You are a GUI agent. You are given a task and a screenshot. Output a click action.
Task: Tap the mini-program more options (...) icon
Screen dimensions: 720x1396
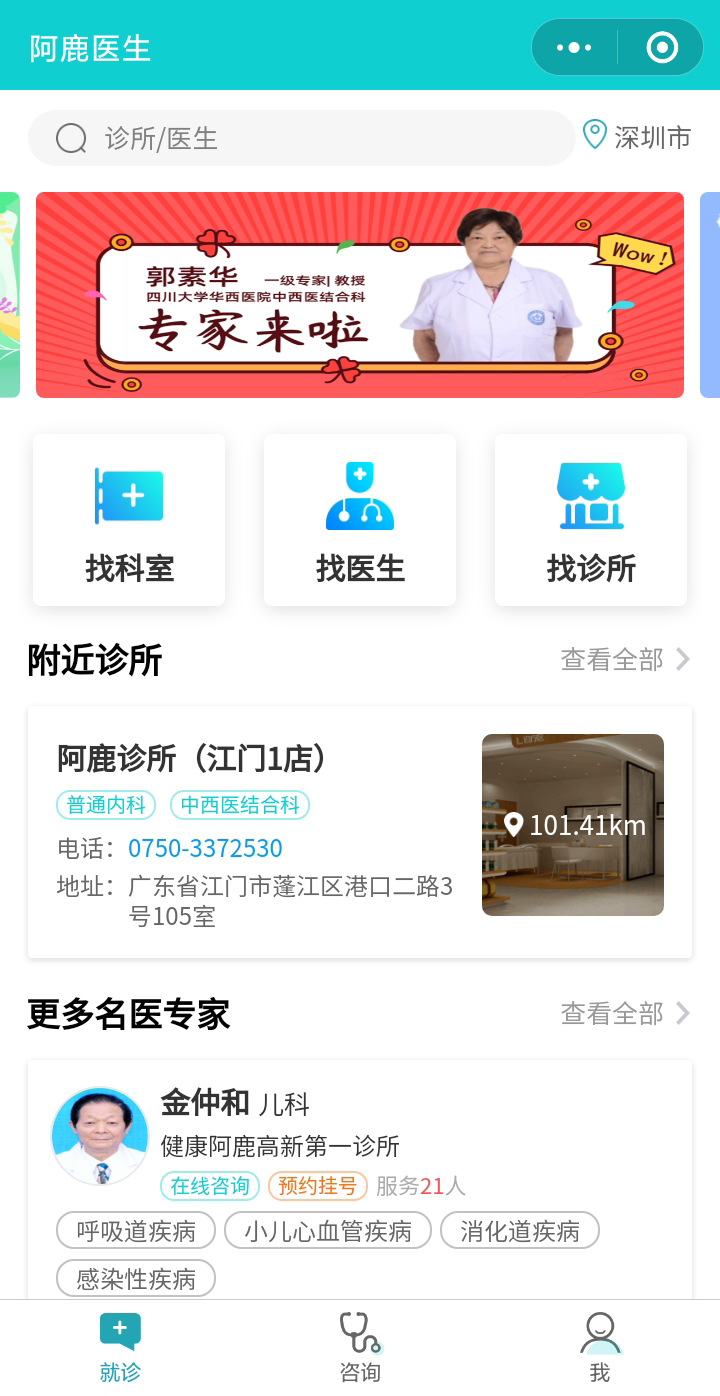[x=573, y=47]
